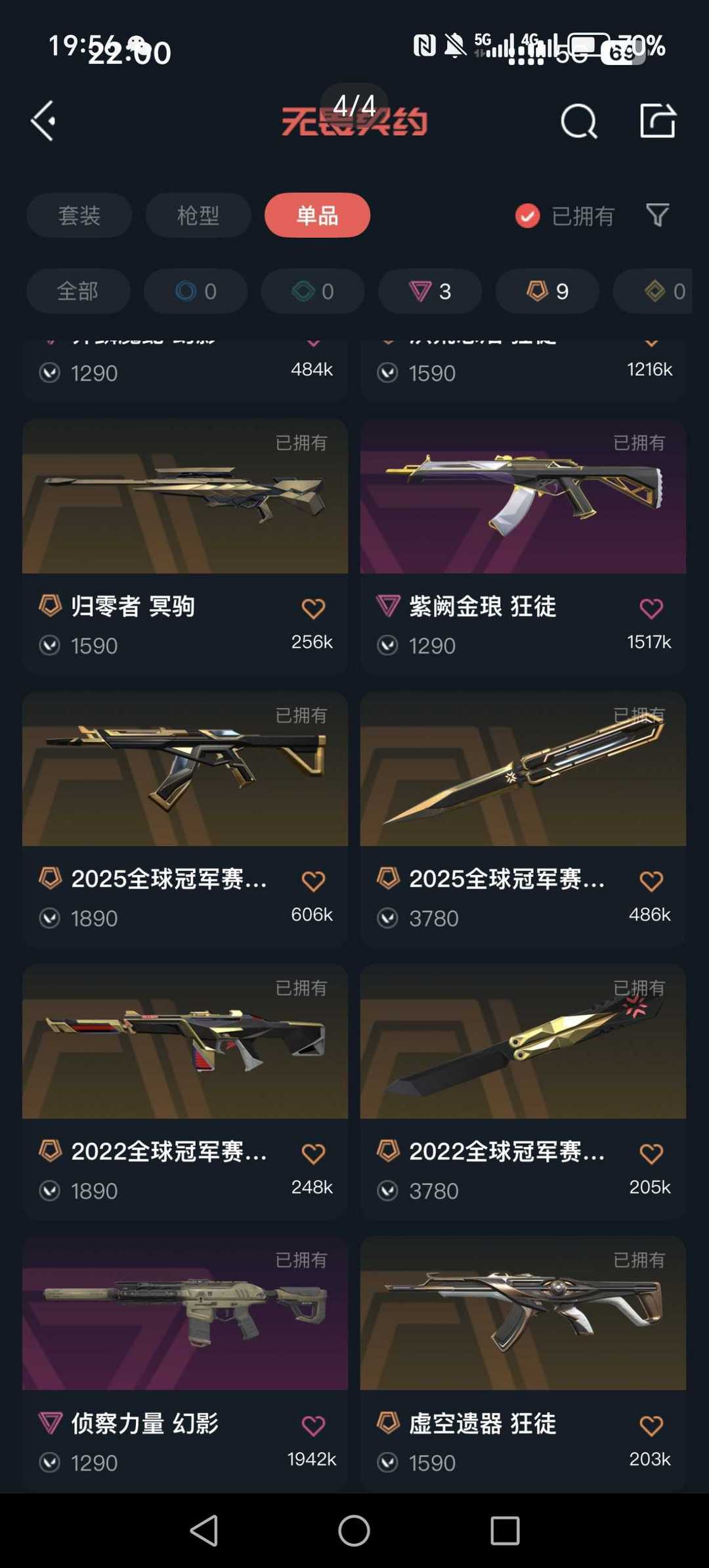The height and width of the screenshot is (1568, 709).
Task: Open the 虚空遗器 狂徒 skin card
Action: click(523, 1363)
